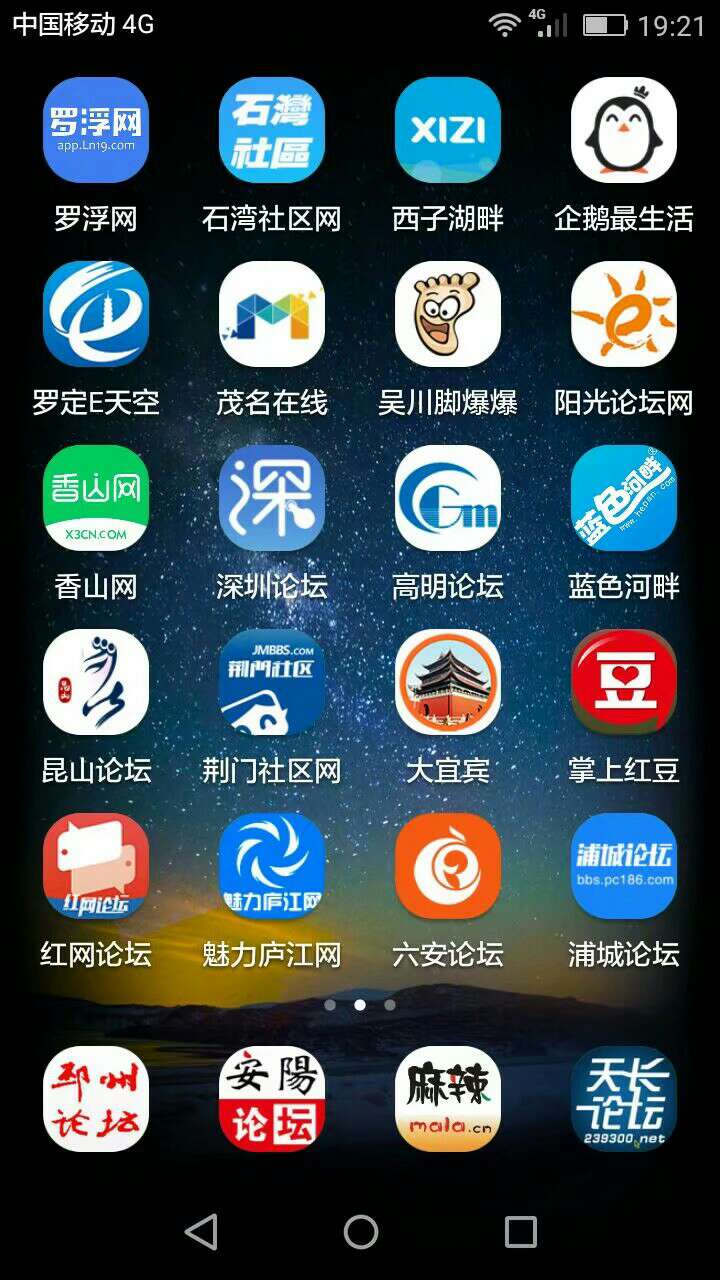Open 昆山论坛 app
The width and height of the screenshot is (720, 1280).
96,682
